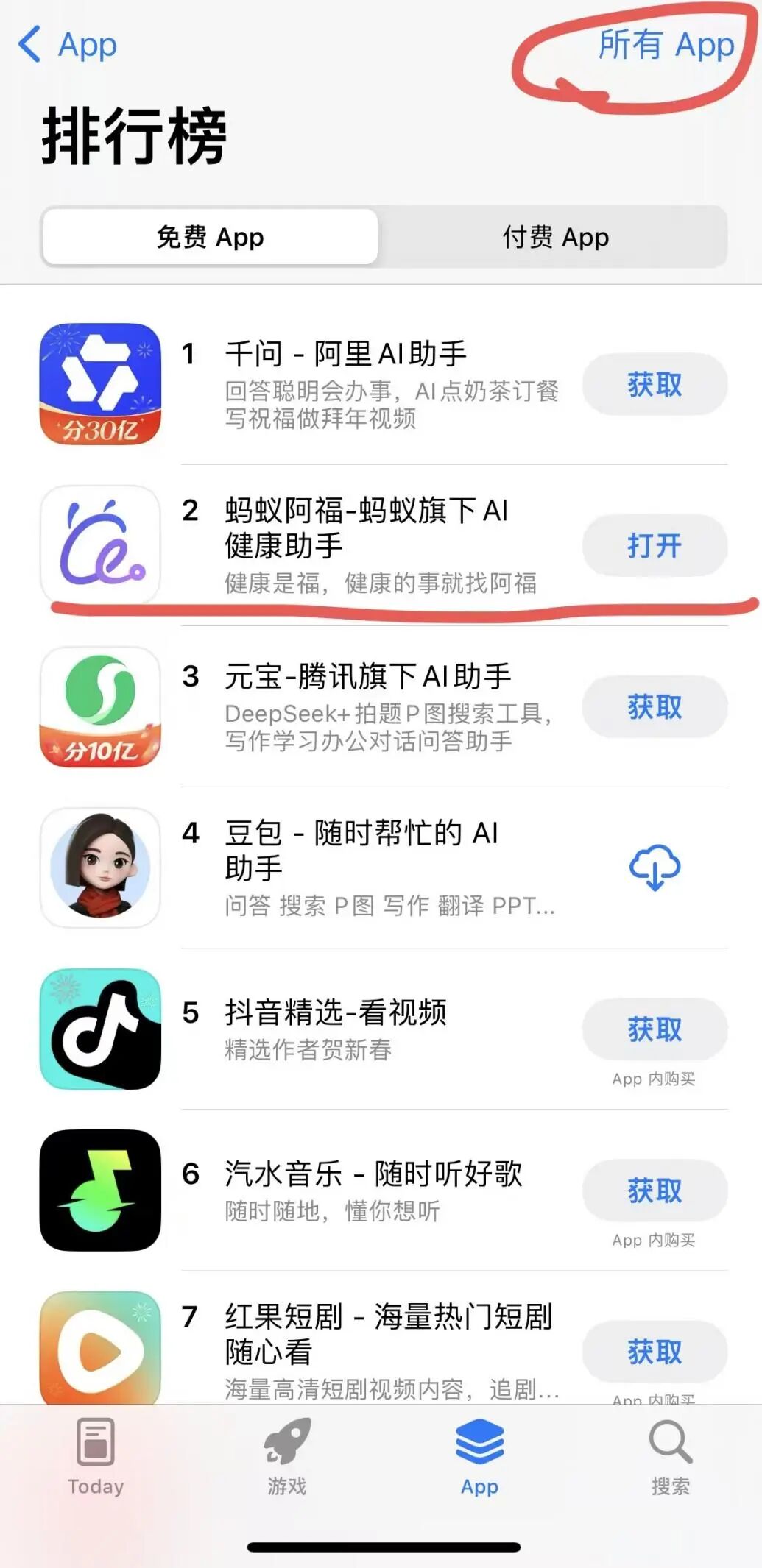Get the 汽水音乐 app
This screenshot has height=1568, width=762.
654,1190
